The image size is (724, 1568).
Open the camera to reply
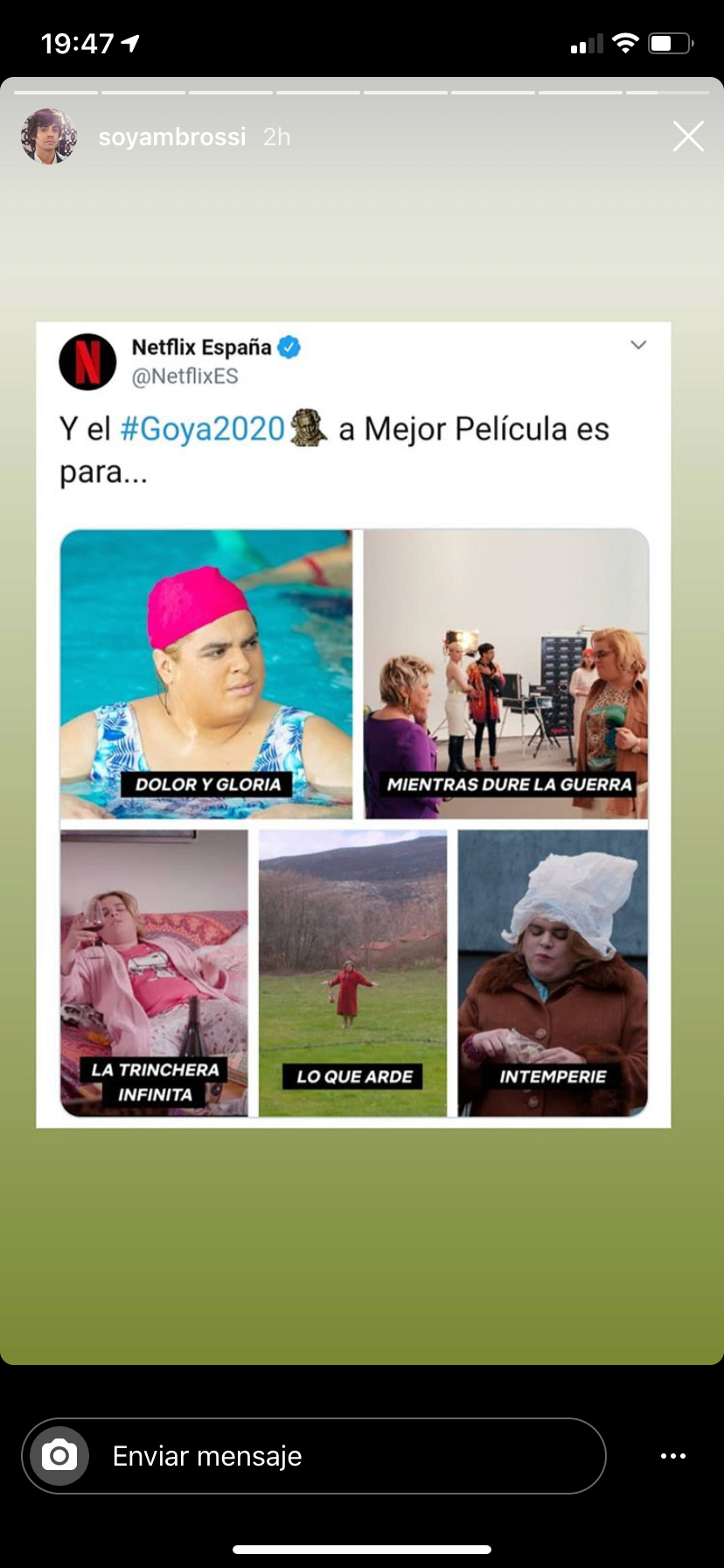click(x=59, y=1456)
